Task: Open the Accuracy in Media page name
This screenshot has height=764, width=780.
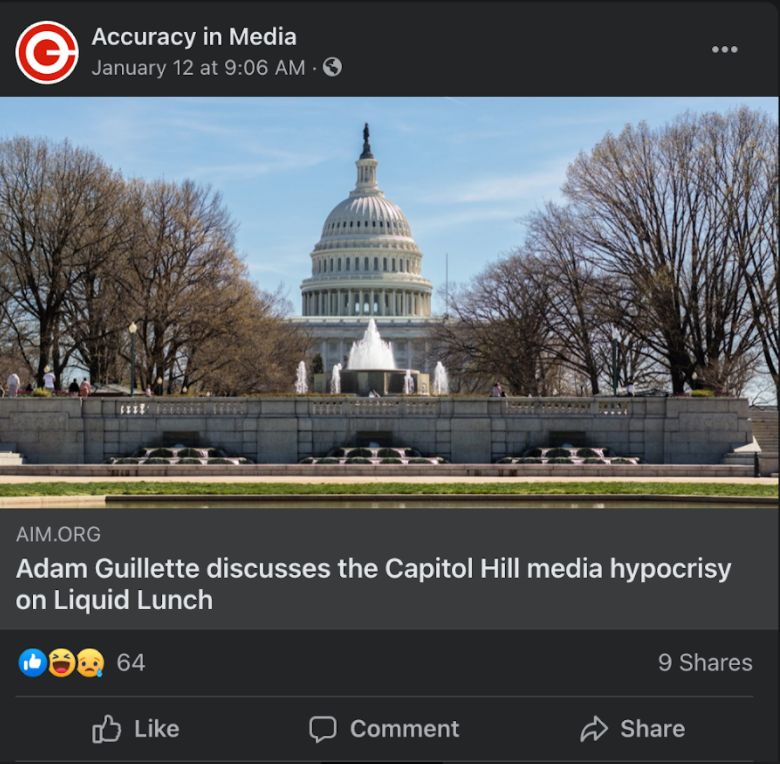Action: [194, 37]
